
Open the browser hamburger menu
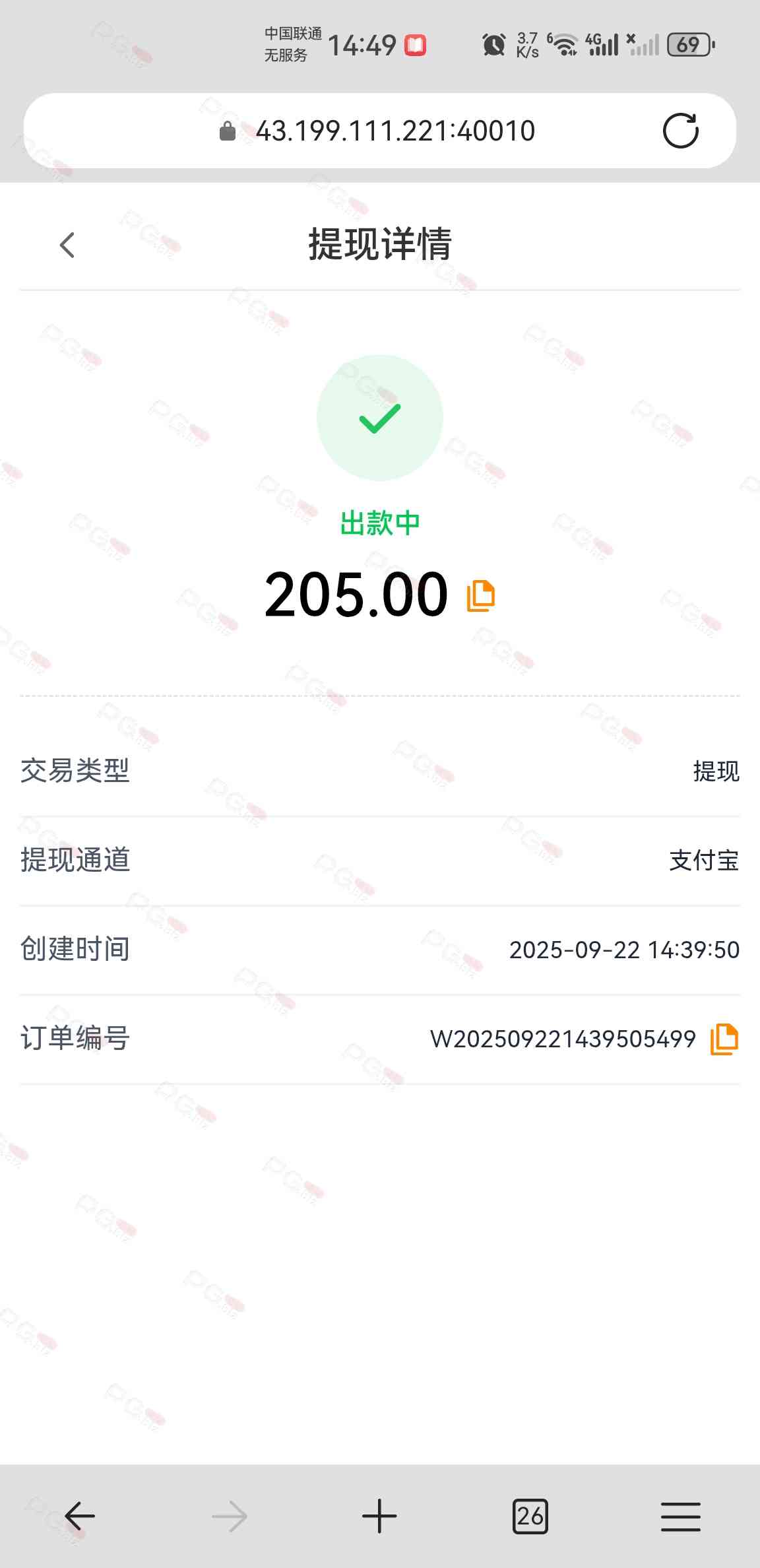pos(680,1516)
